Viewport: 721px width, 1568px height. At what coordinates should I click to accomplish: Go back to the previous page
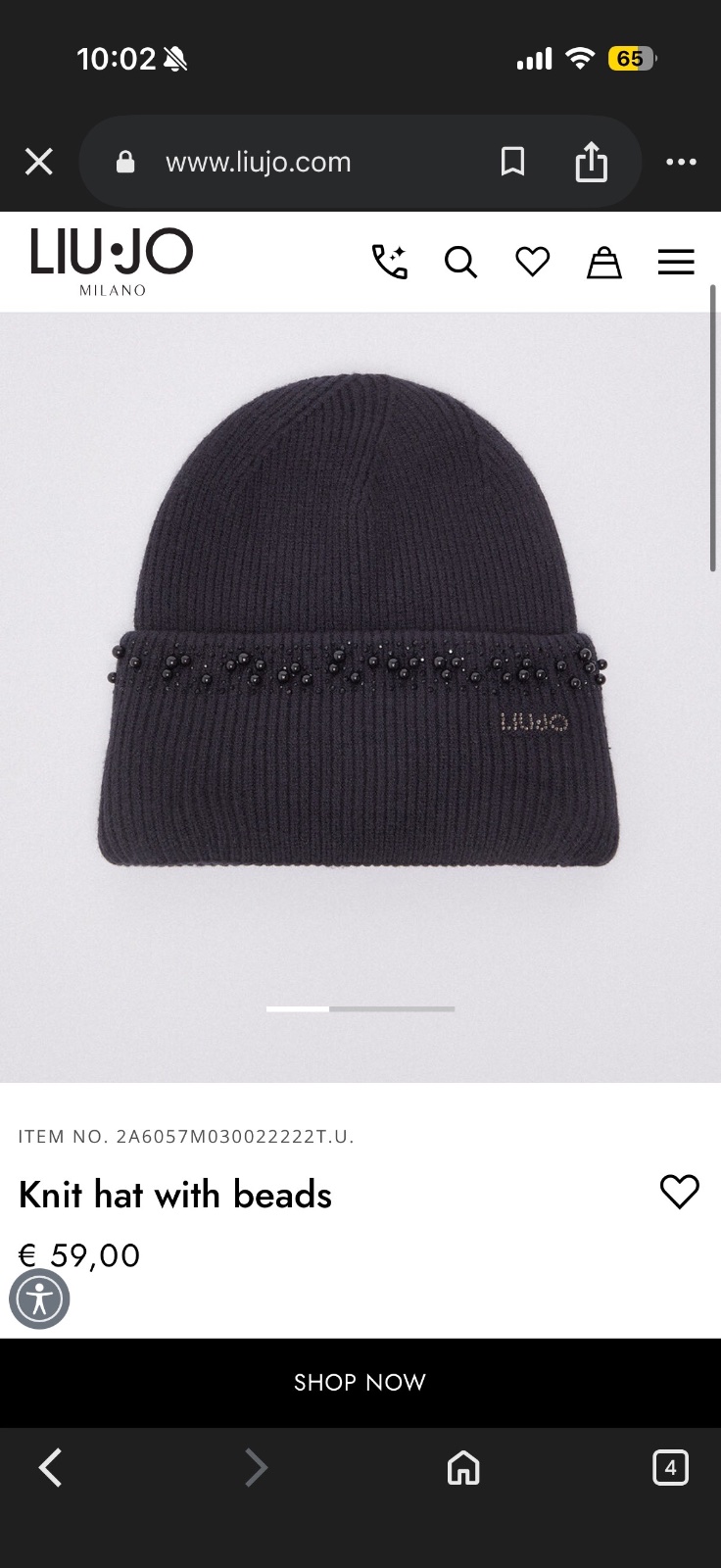coord(51,1467)
